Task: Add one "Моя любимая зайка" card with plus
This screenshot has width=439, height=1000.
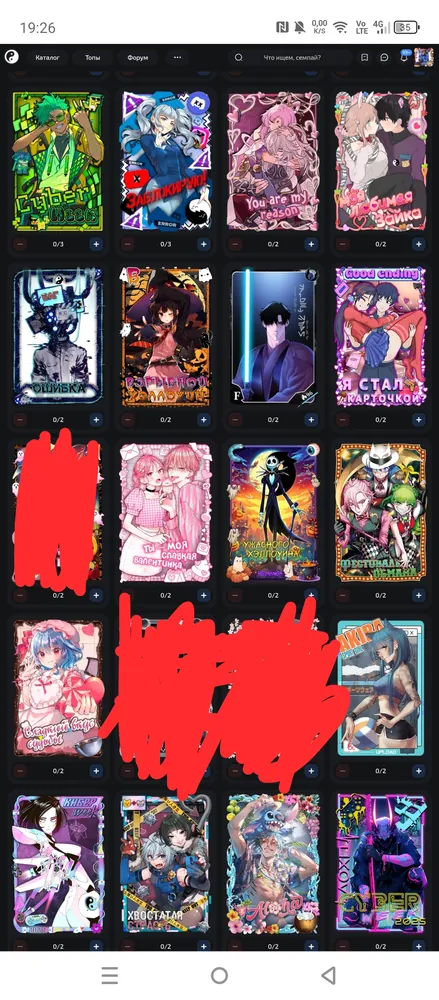Action: click(x=418, y=244)
